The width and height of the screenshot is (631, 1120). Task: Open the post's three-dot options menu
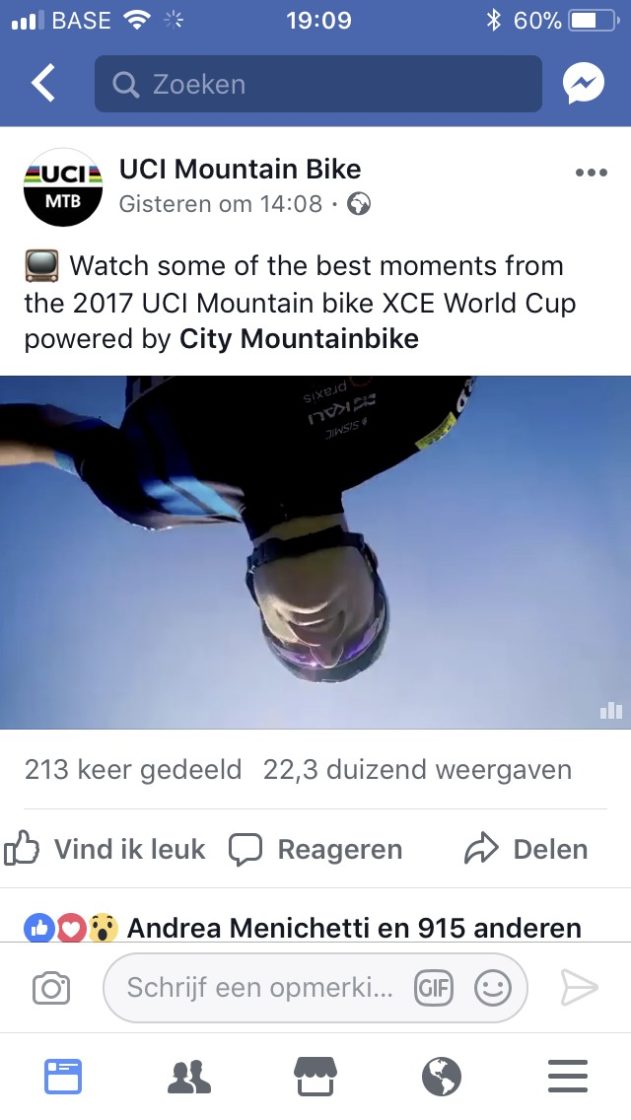tap(591, 173)
